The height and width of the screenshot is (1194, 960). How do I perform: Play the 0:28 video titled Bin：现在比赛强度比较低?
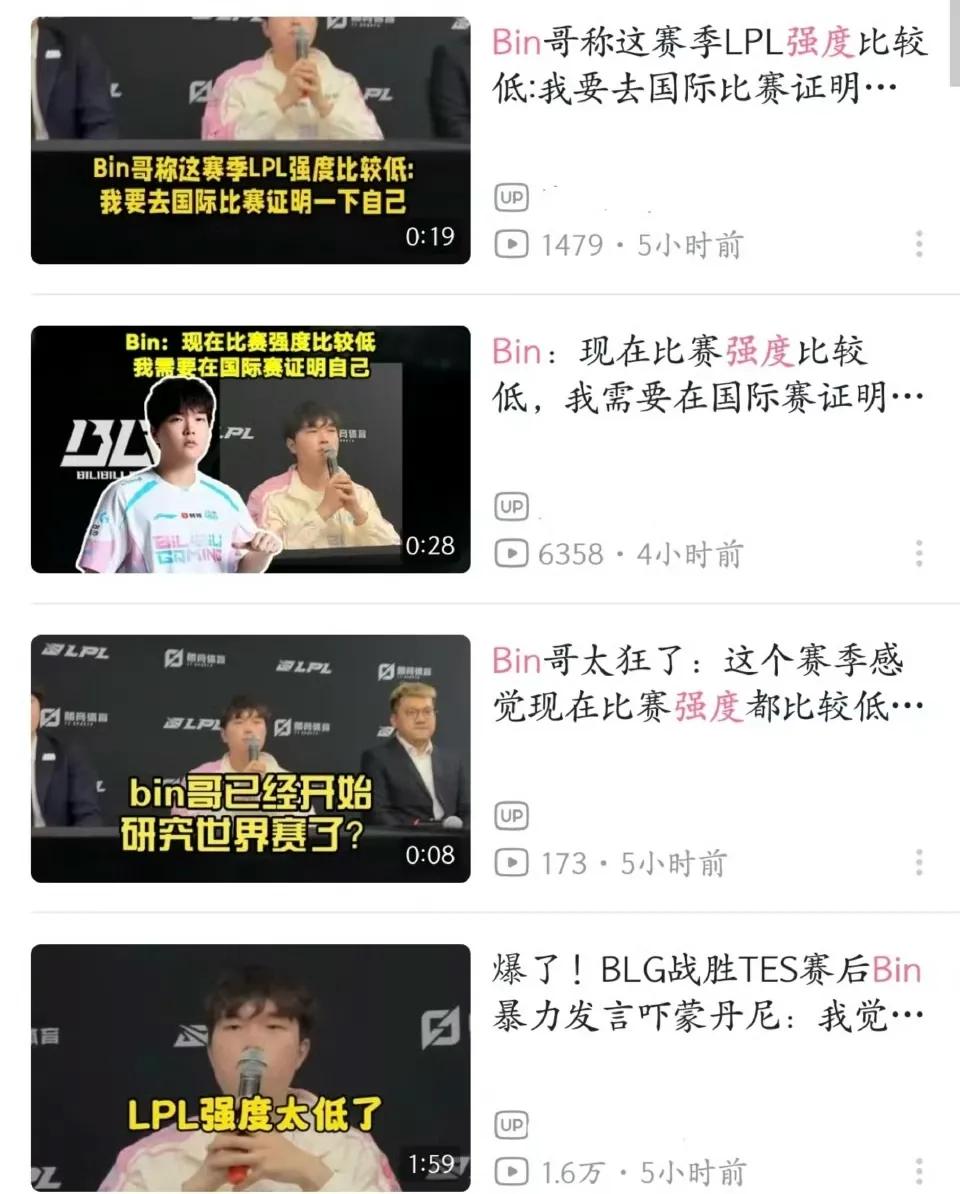pyautogui.click(x=250, y=449)
